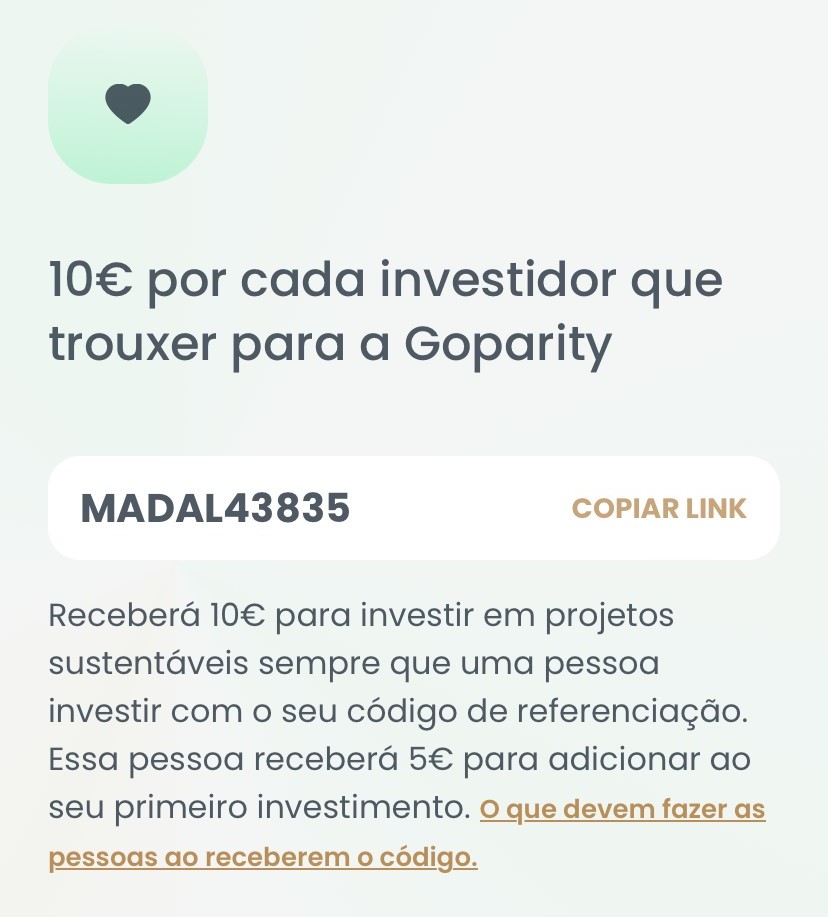Tap COPIAR LINK to copy referral link
Screen dimensions: 828x917
(658, 508)
